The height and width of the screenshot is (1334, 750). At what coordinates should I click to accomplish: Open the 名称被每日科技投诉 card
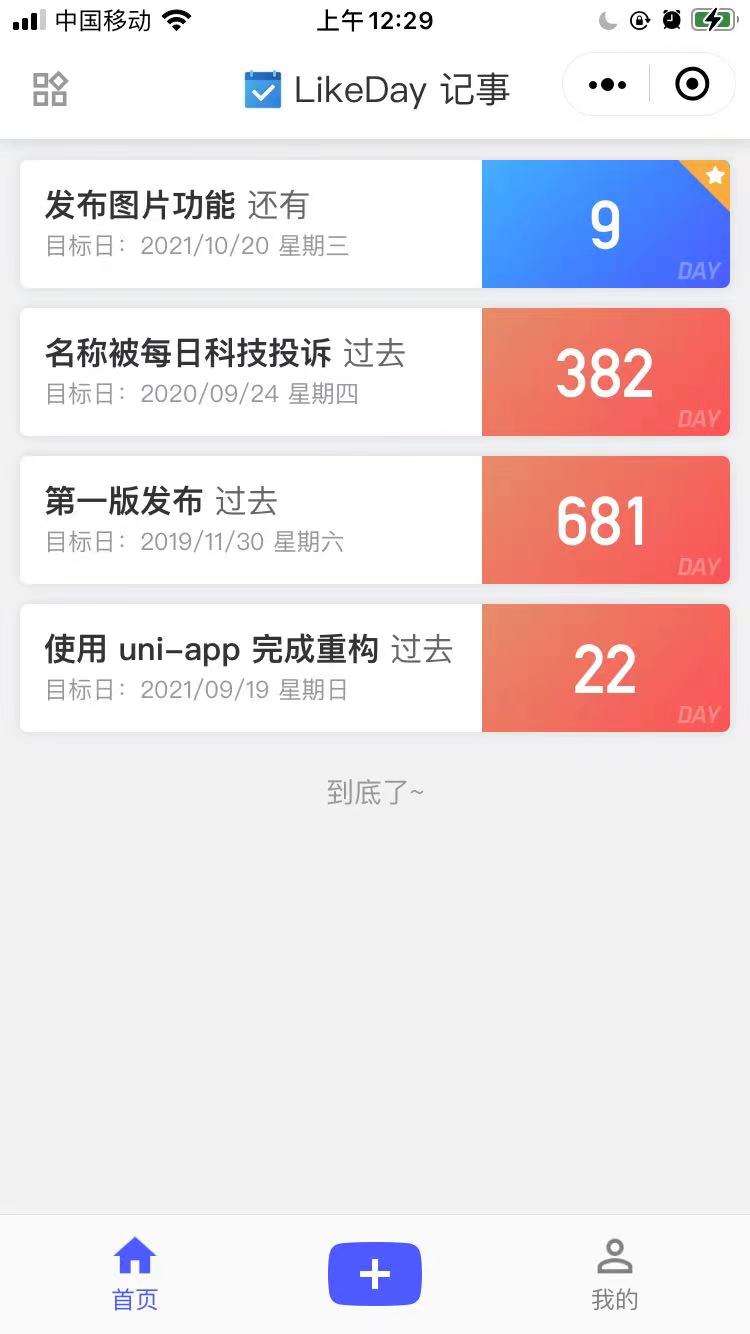coord(374,372)
